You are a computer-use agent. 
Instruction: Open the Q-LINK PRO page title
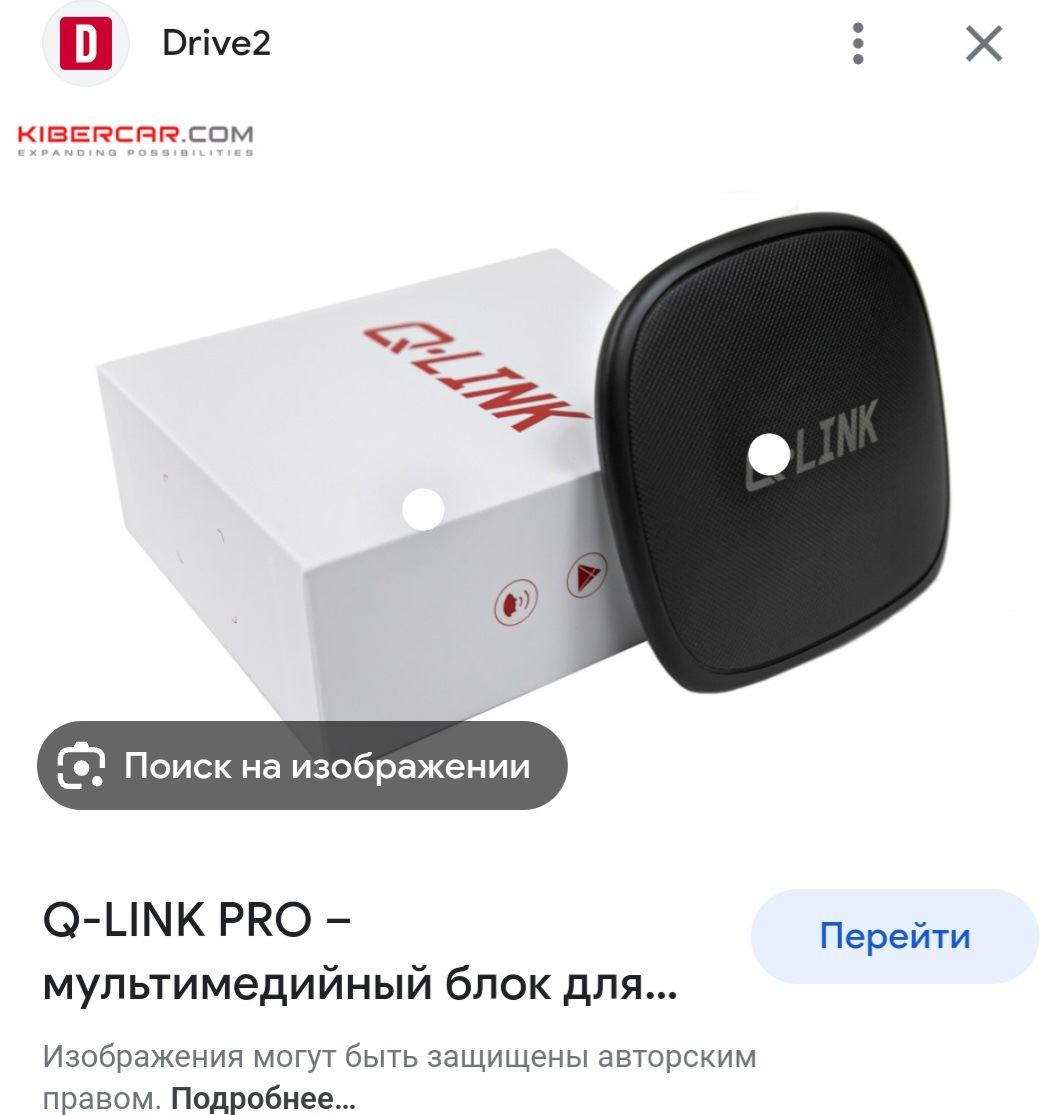click(360, 954)
